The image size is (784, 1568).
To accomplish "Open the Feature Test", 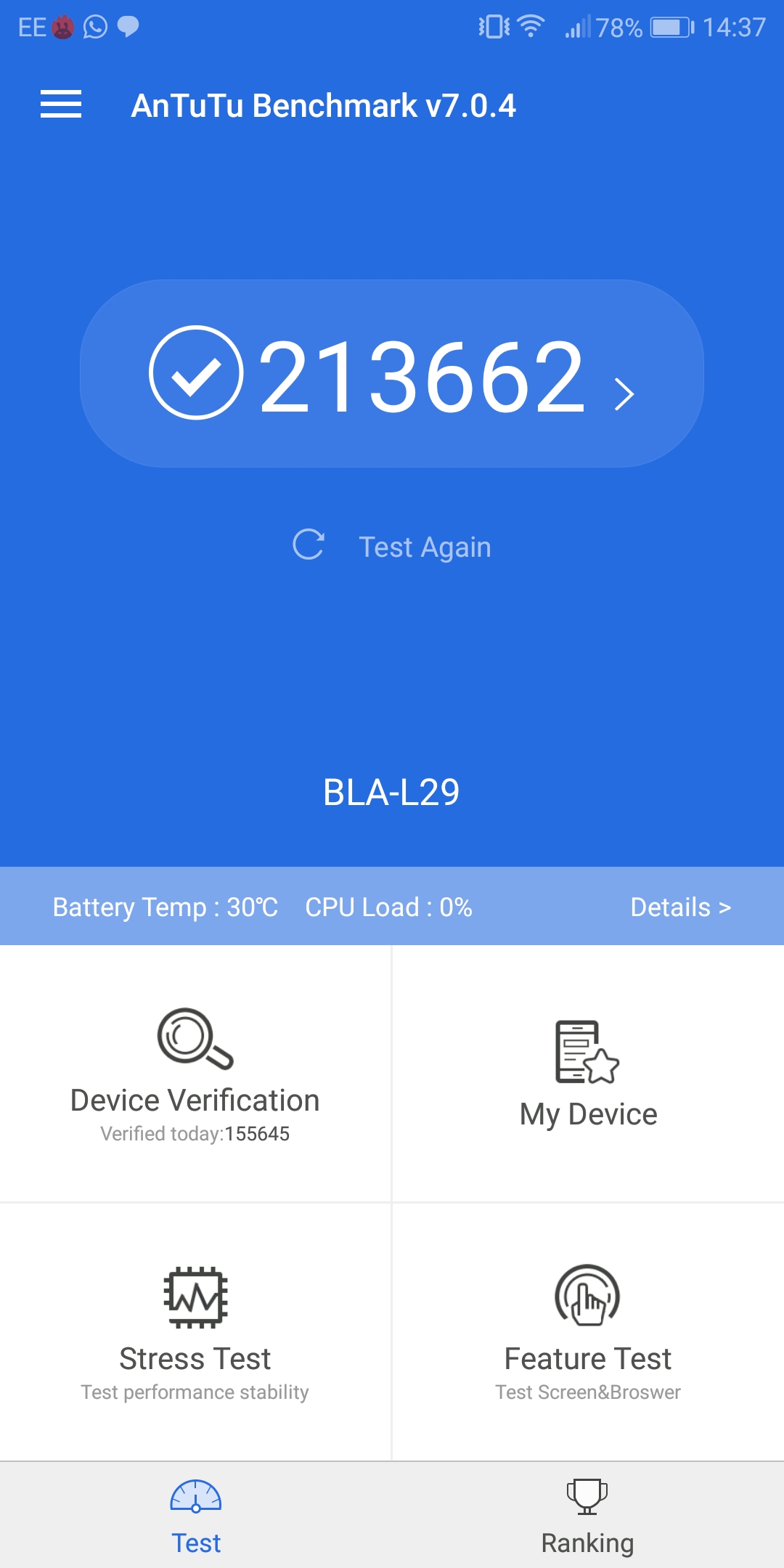I will click(588, 1332).
